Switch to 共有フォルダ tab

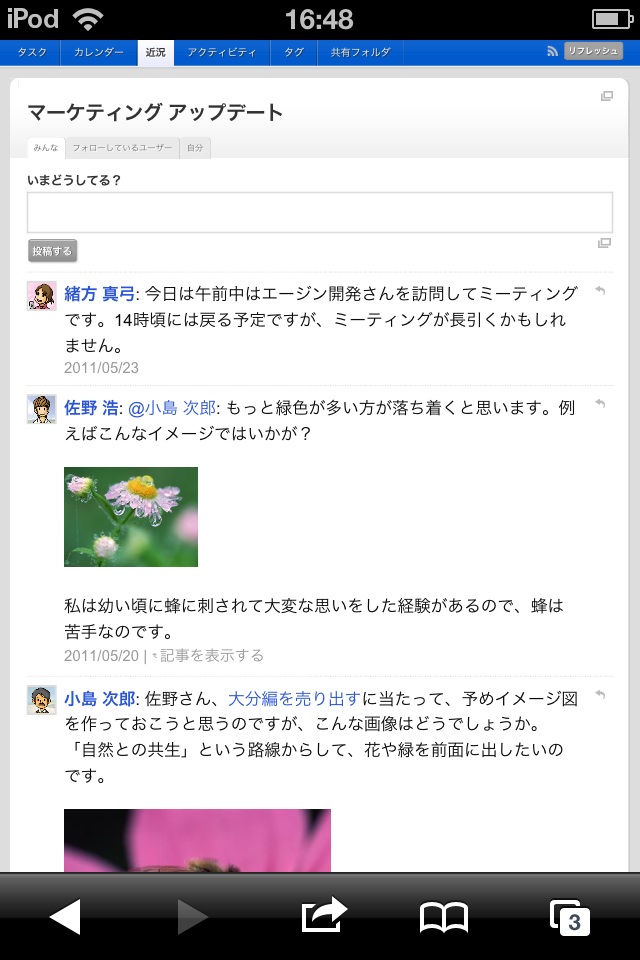pos(360,52)
